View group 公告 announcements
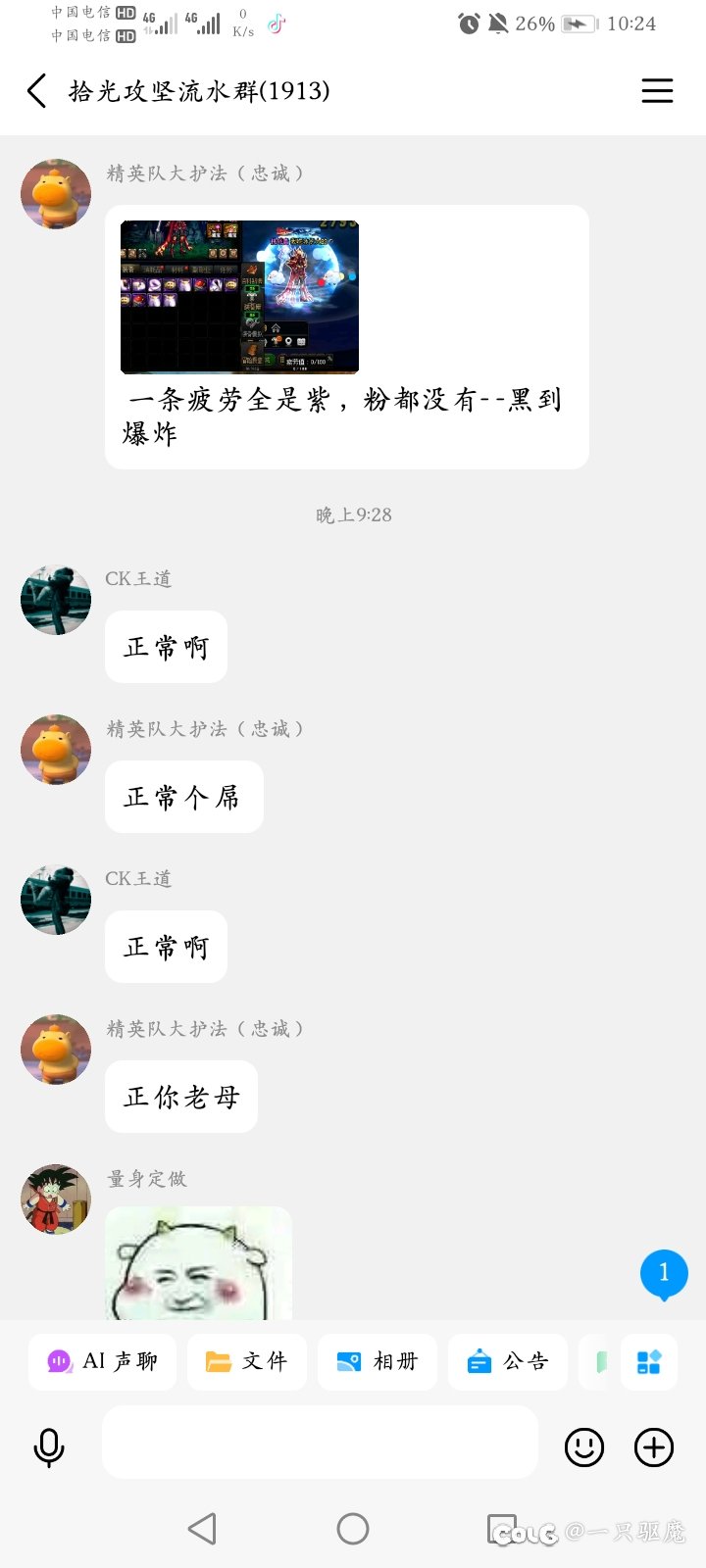The height and width of the screenshot is (1568, 706). coord(508,1361)
